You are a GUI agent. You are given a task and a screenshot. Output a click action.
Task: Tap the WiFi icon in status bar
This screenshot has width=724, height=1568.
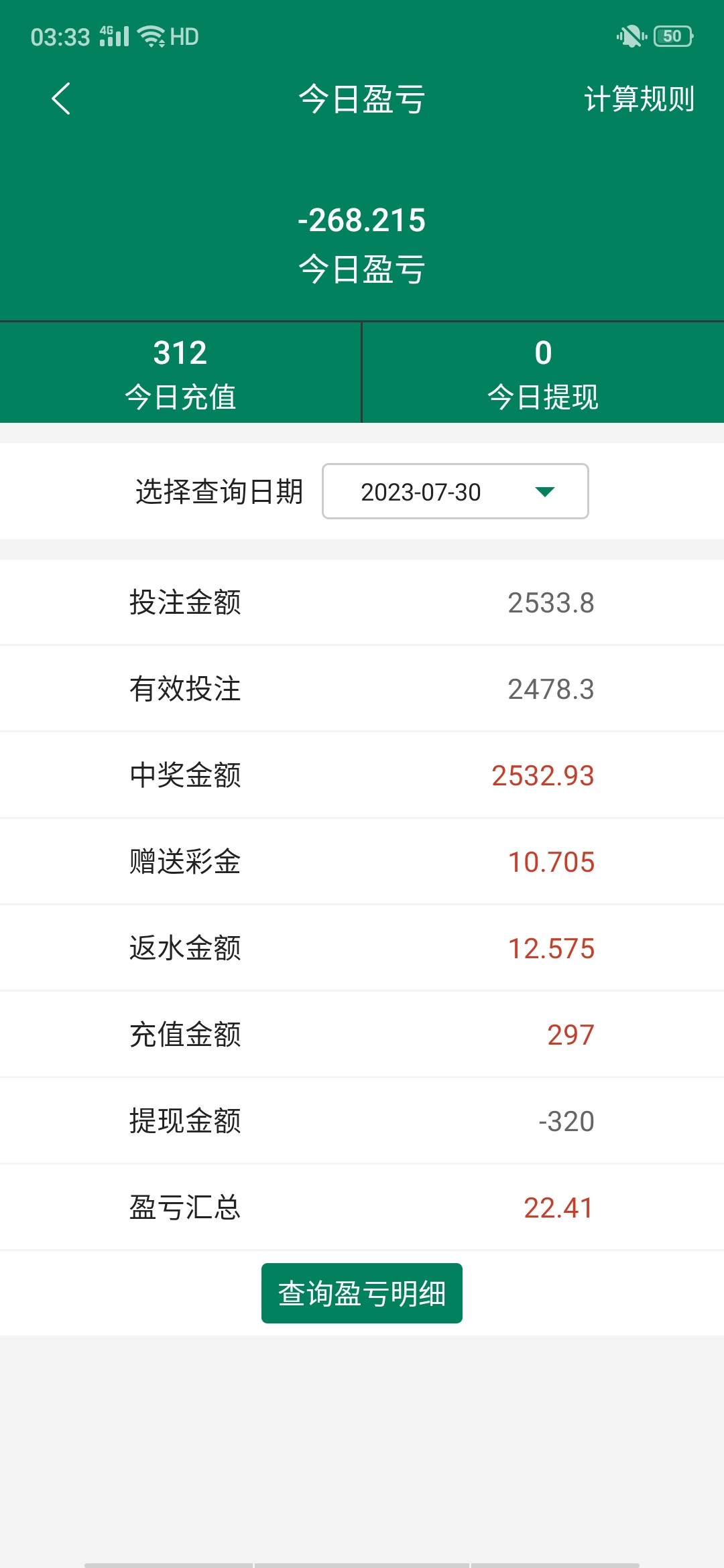[x=153, y=37]
